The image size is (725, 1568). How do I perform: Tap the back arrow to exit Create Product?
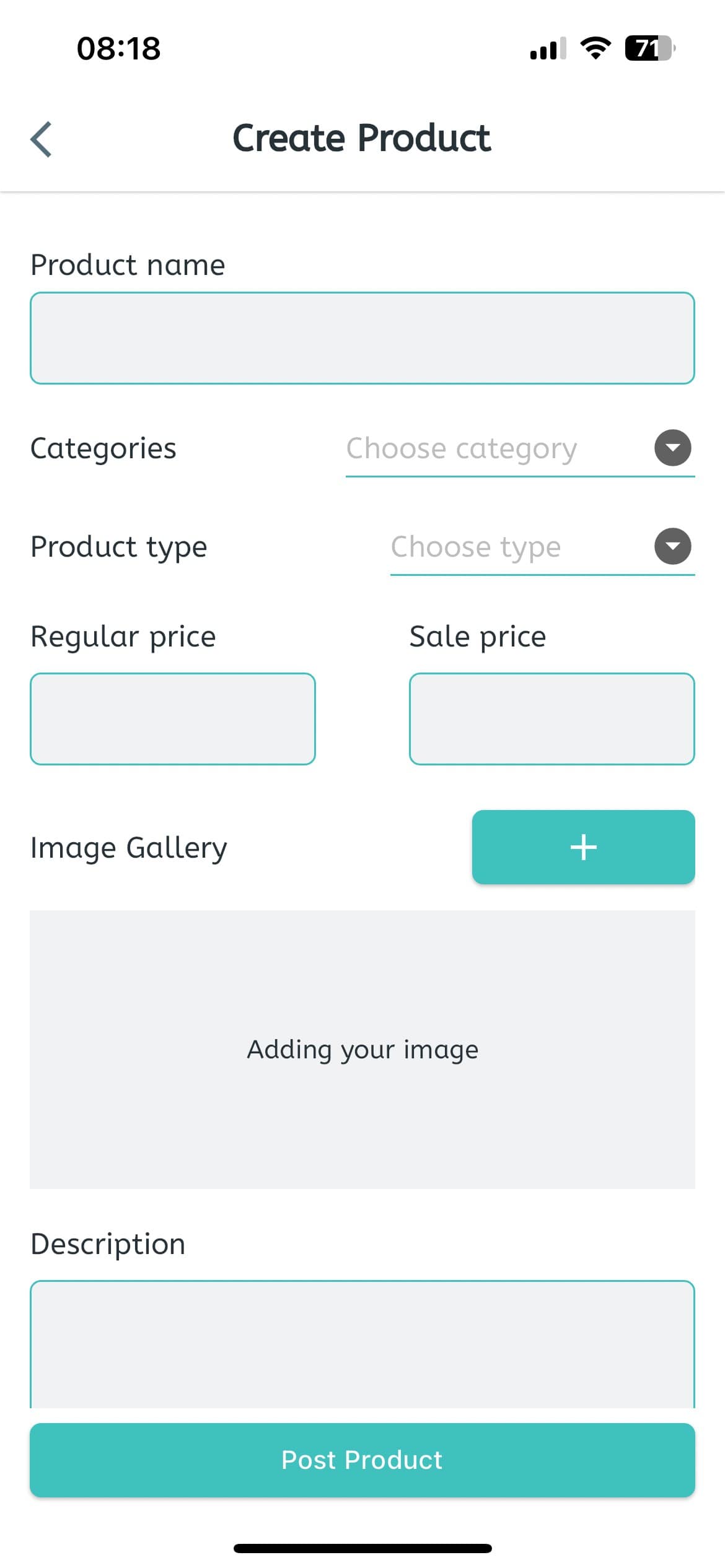point(41,139)
